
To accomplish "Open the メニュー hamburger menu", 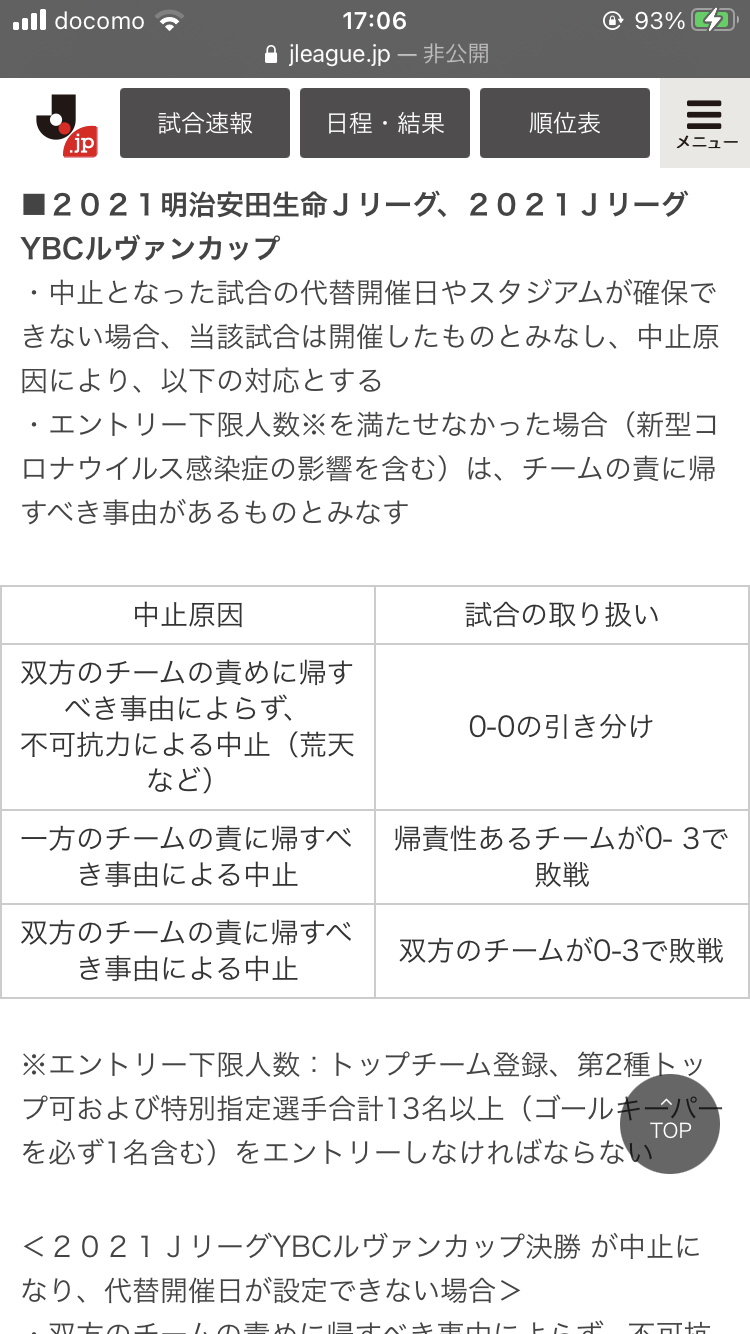I will point(706,124).
